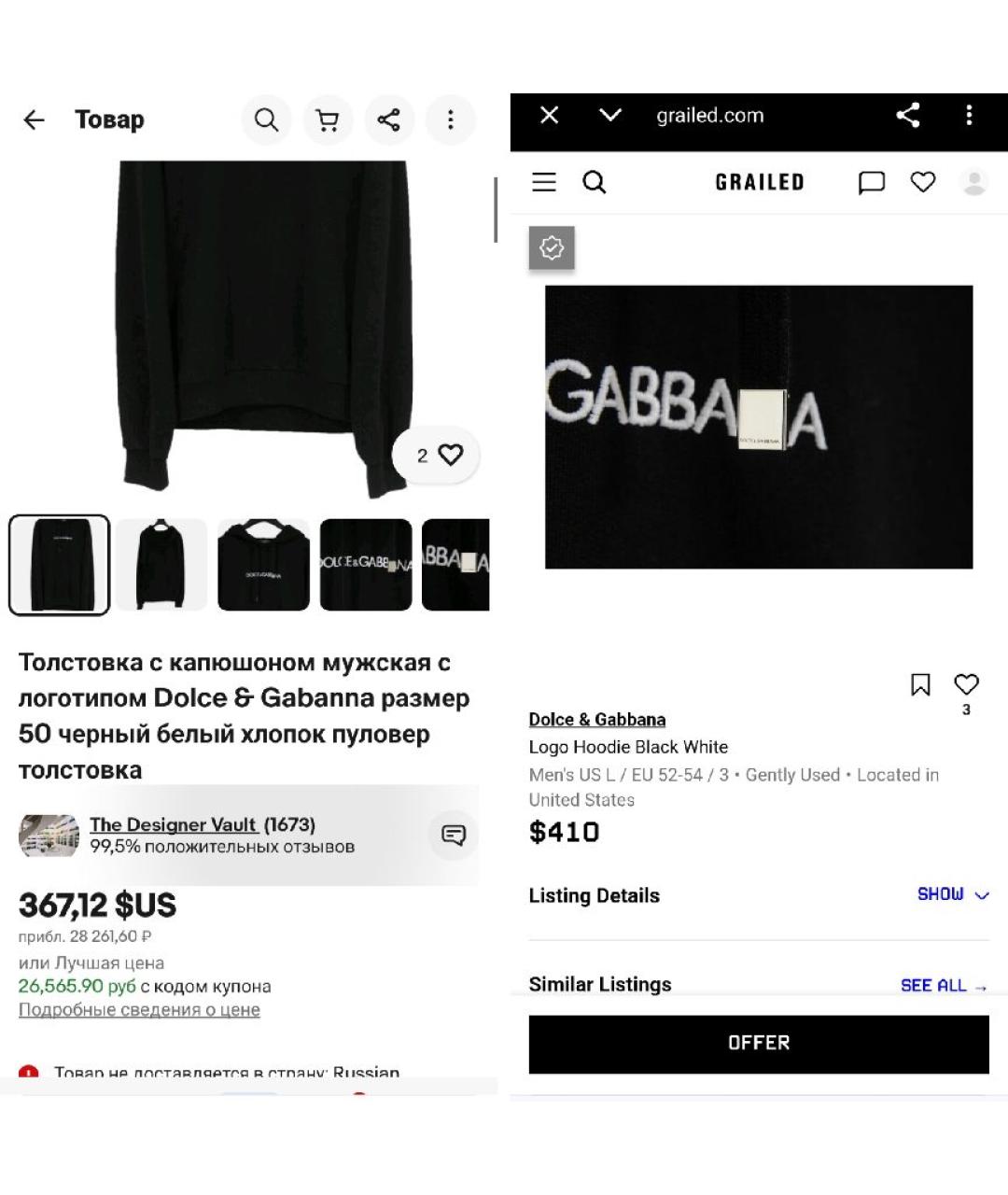The height and width of the screenshot is (1195, 1008).
Task: Go back using the arrow next to Товар
Action: 34,119
